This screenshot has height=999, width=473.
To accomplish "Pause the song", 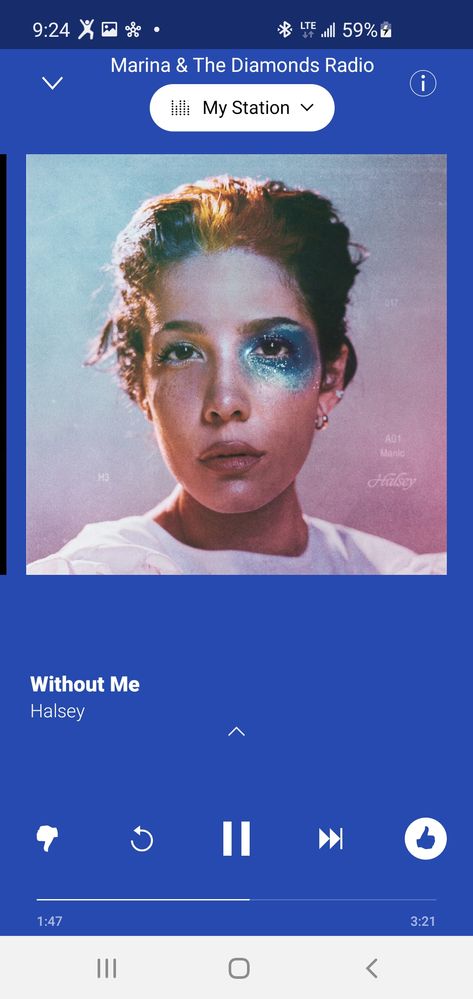I will pyautogui.click(x=236, y=838).
